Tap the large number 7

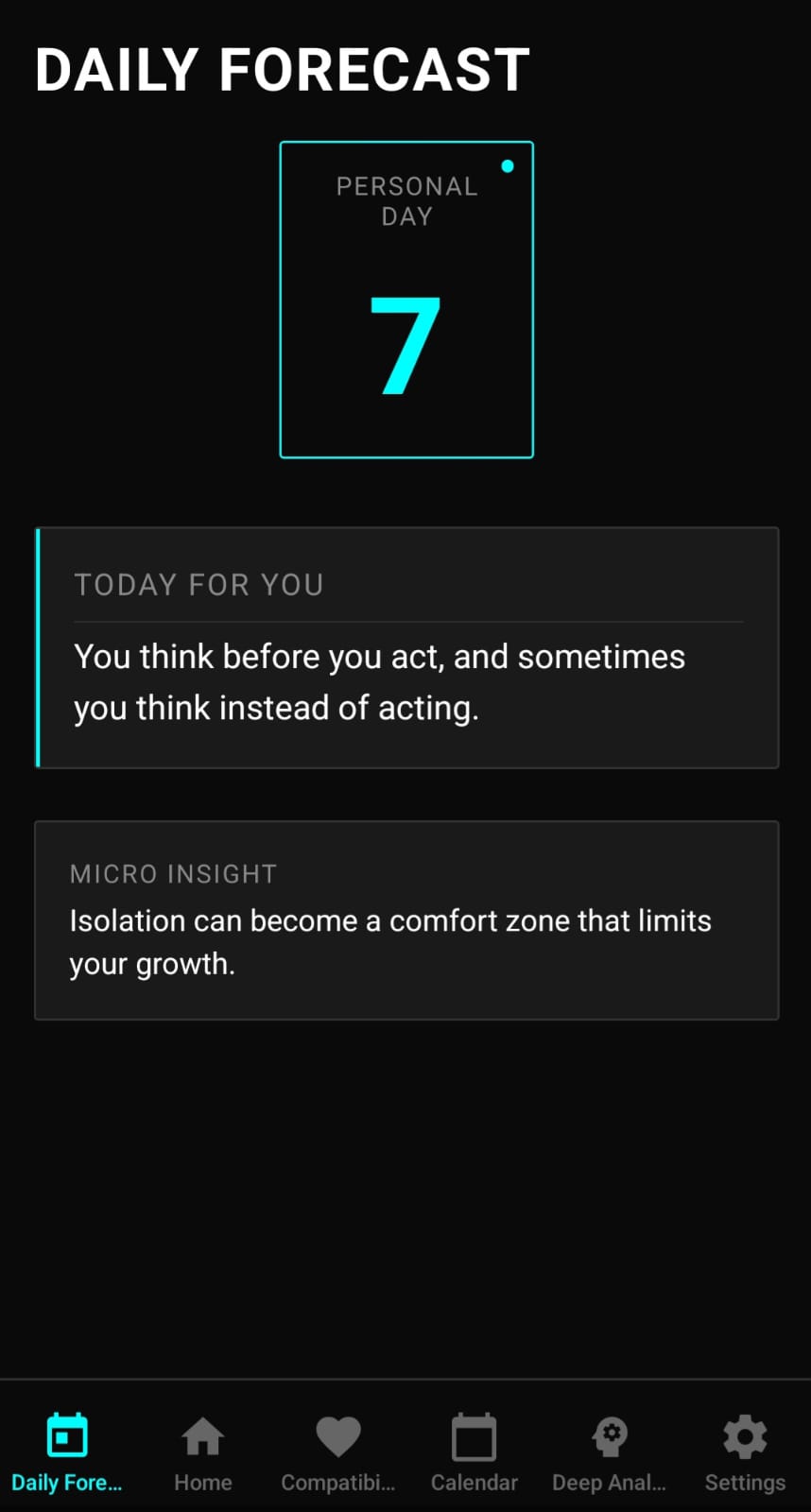(405, 345)
